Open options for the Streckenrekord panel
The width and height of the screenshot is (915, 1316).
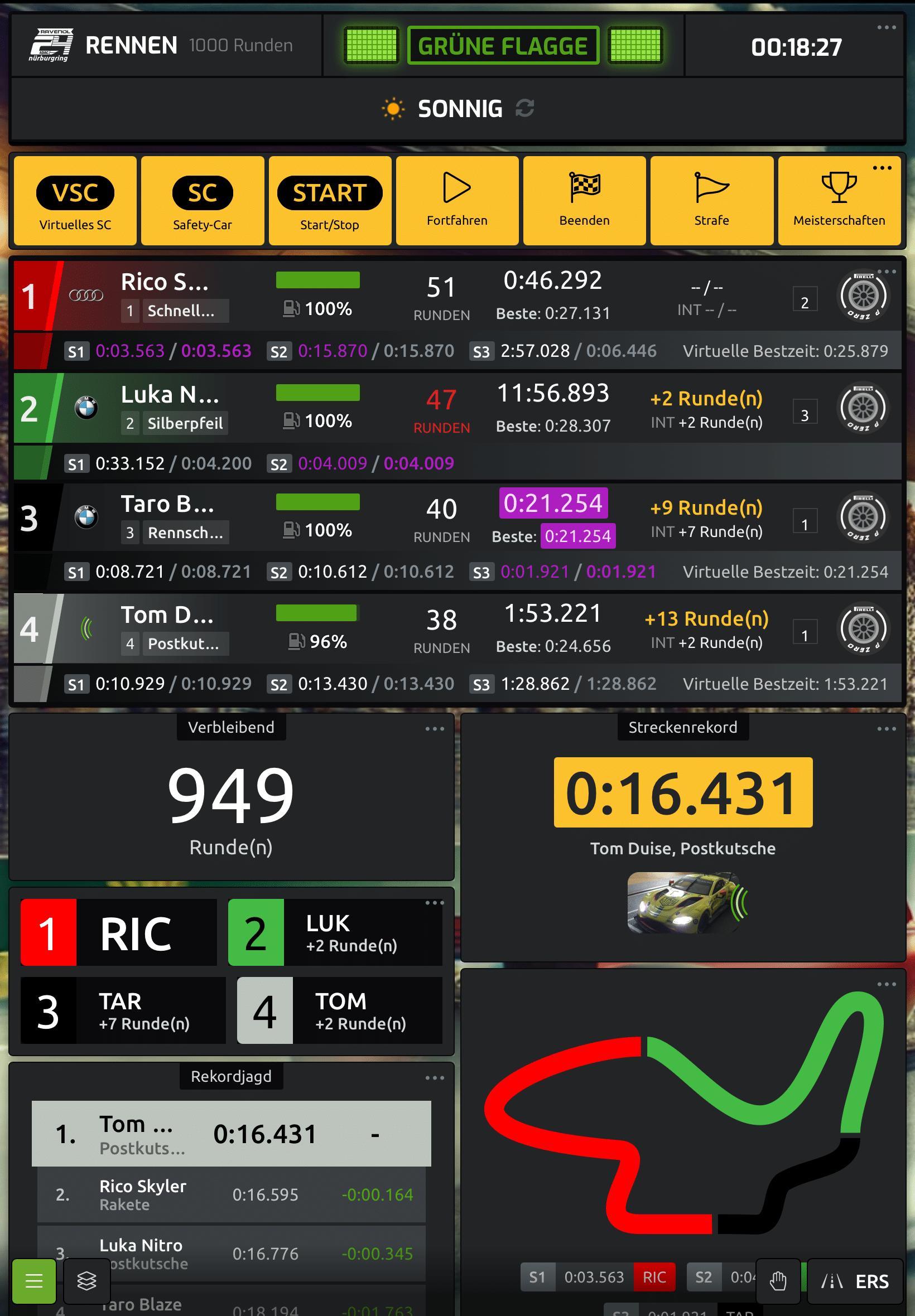887,729
